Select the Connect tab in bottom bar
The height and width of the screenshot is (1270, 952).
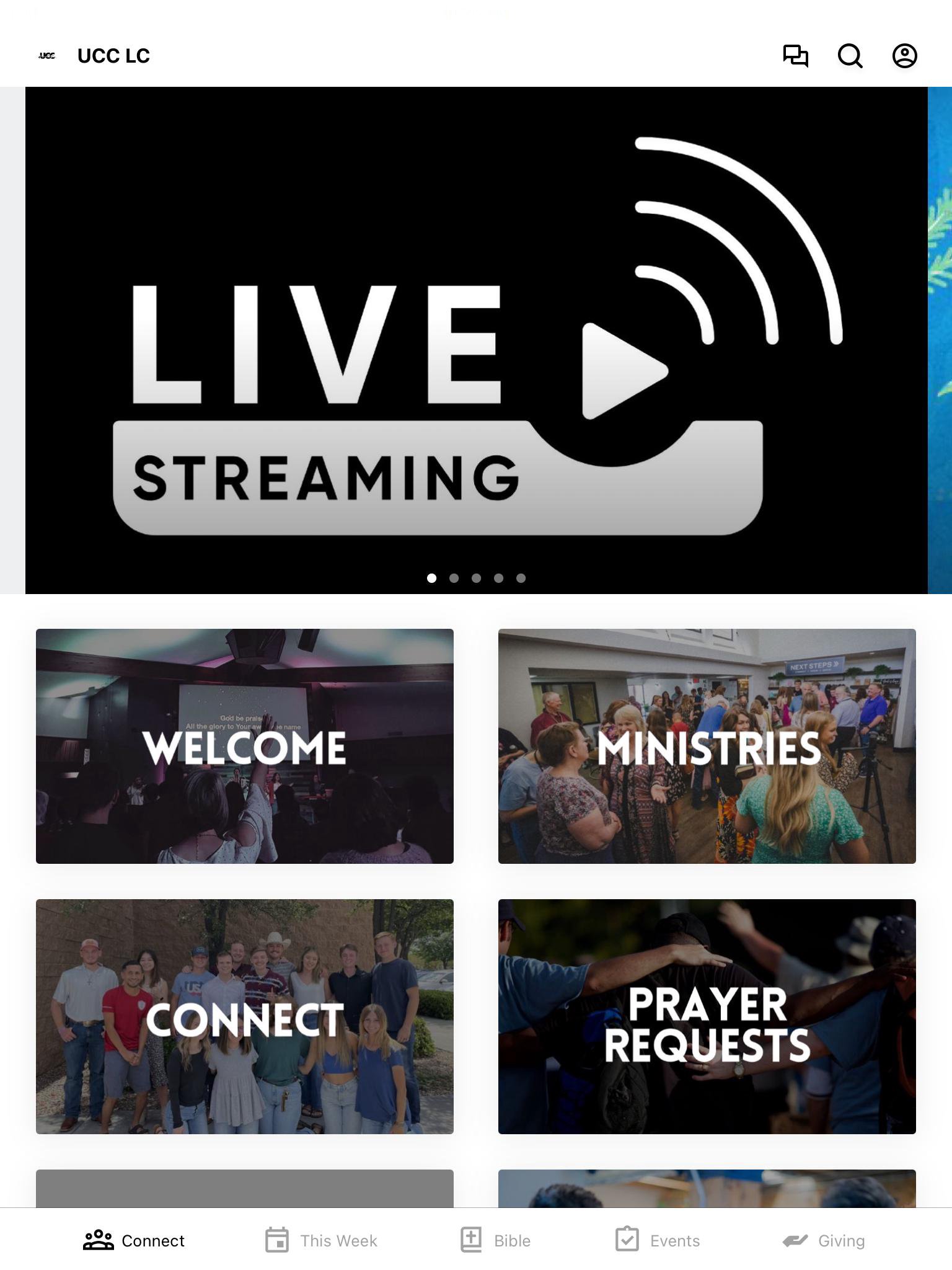point(134,1240)
